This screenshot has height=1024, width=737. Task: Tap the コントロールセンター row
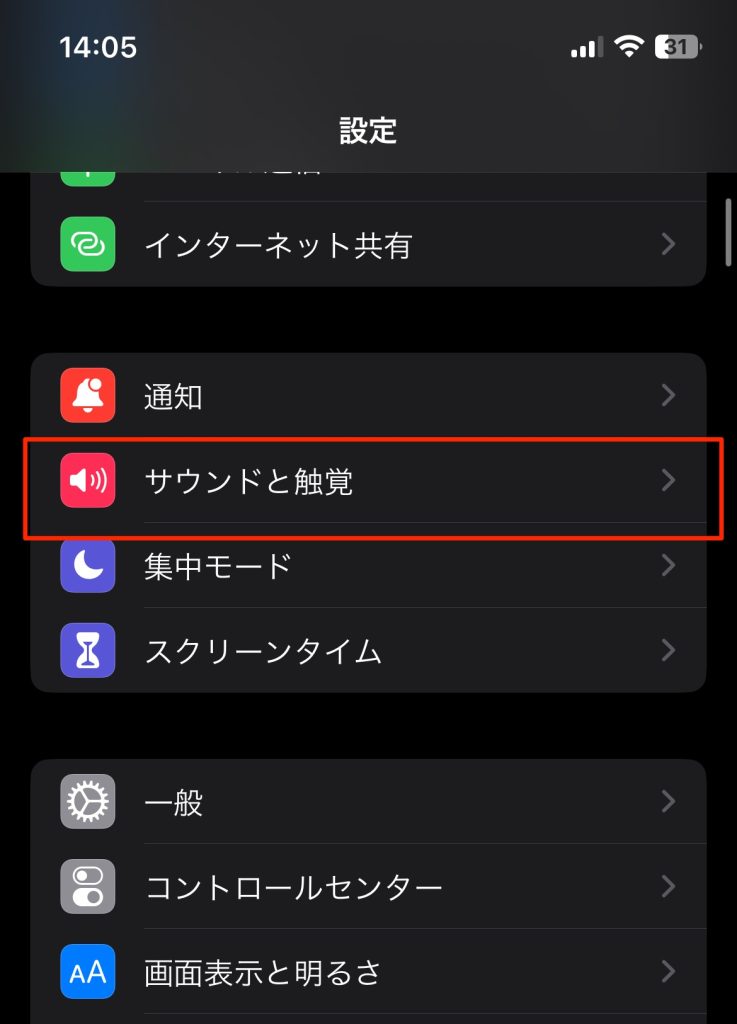click(368, 887)
